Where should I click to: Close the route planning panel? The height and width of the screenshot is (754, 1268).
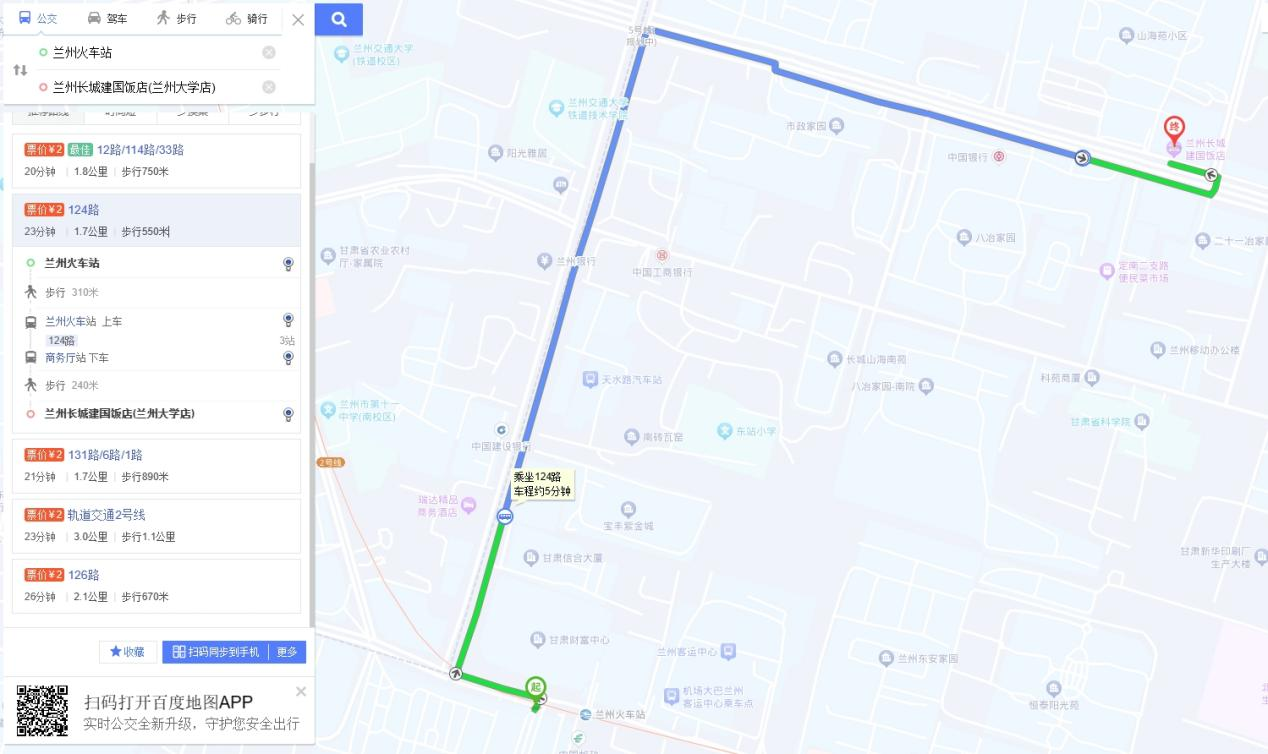coord(298,19)
